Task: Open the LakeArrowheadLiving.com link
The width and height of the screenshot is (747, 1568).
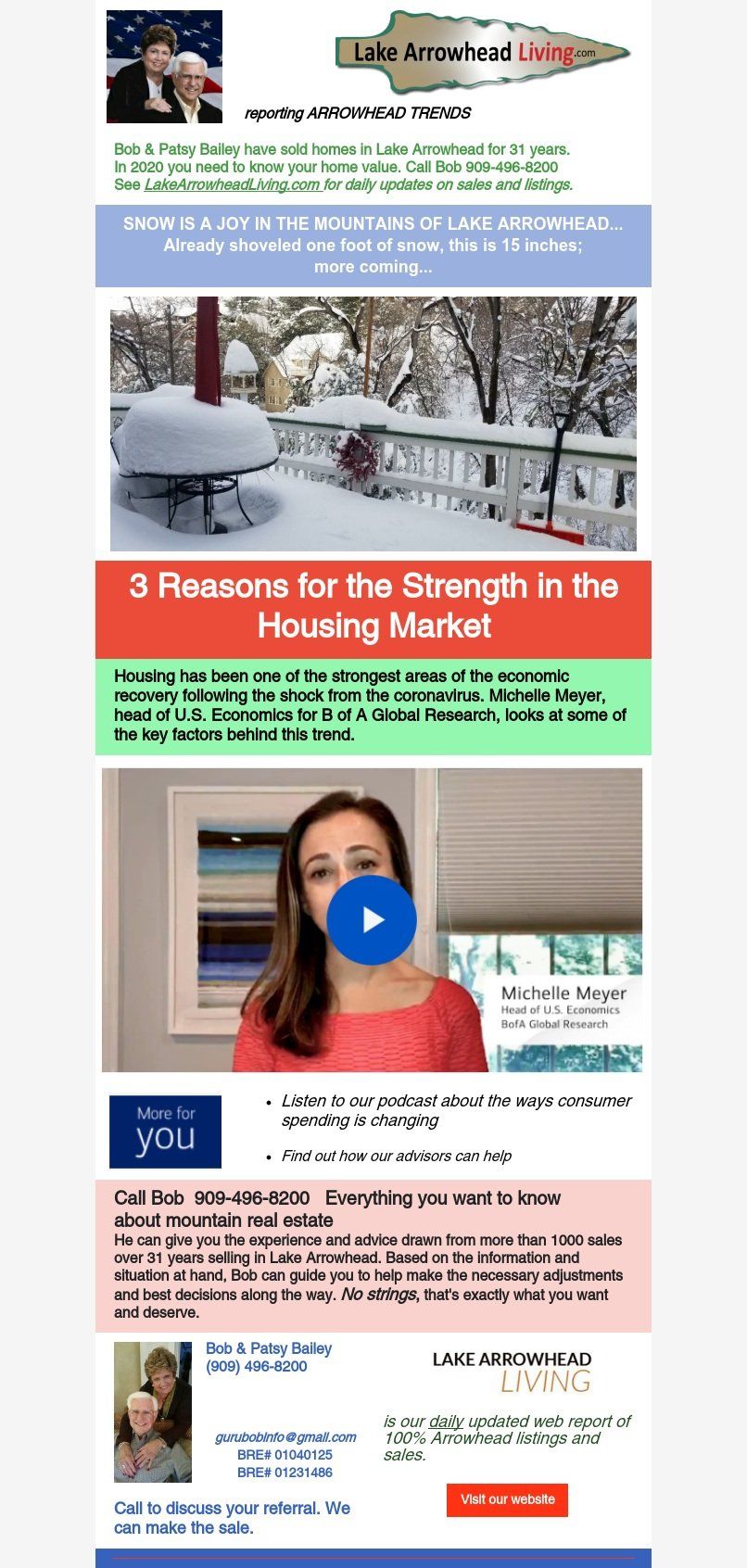Action: [232, 184]
